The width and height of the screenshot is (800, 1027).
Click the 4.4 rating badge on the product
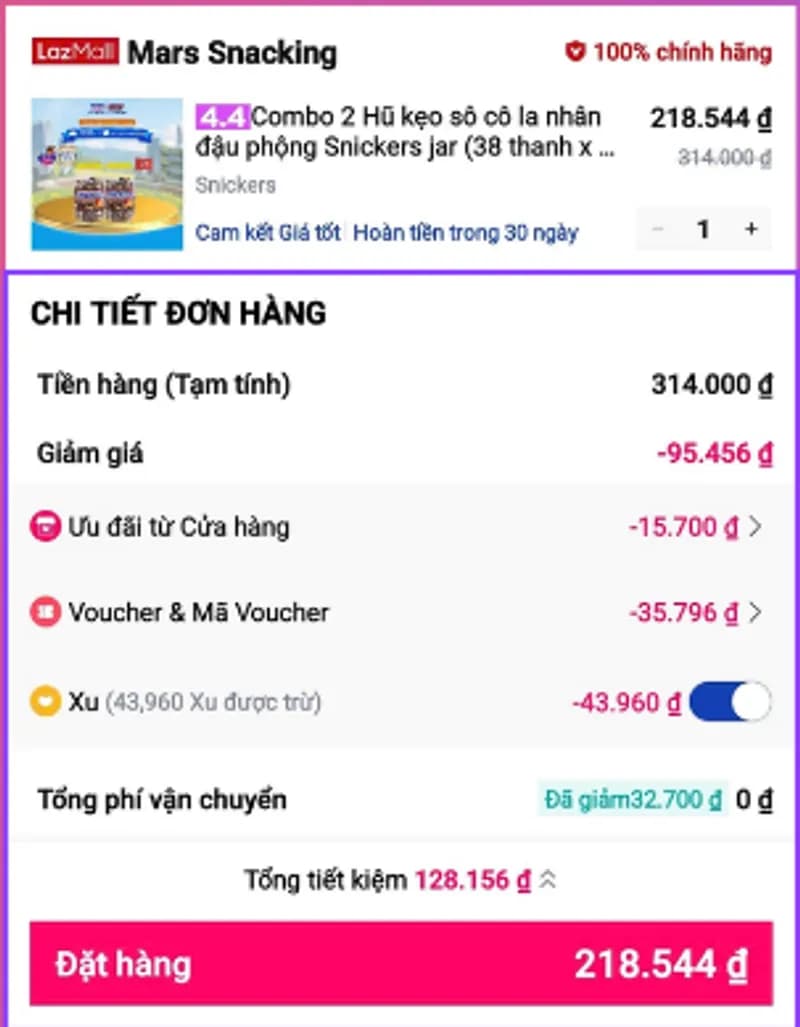click(222, 117)
